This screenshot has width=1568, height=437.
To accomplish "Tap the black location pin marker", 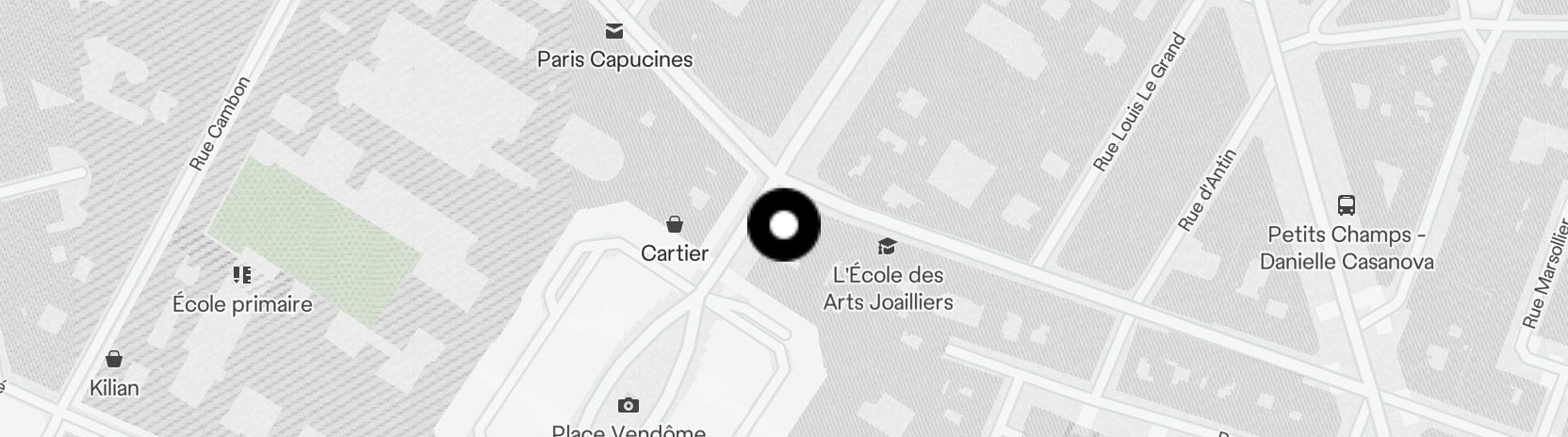I will (784, 226).
